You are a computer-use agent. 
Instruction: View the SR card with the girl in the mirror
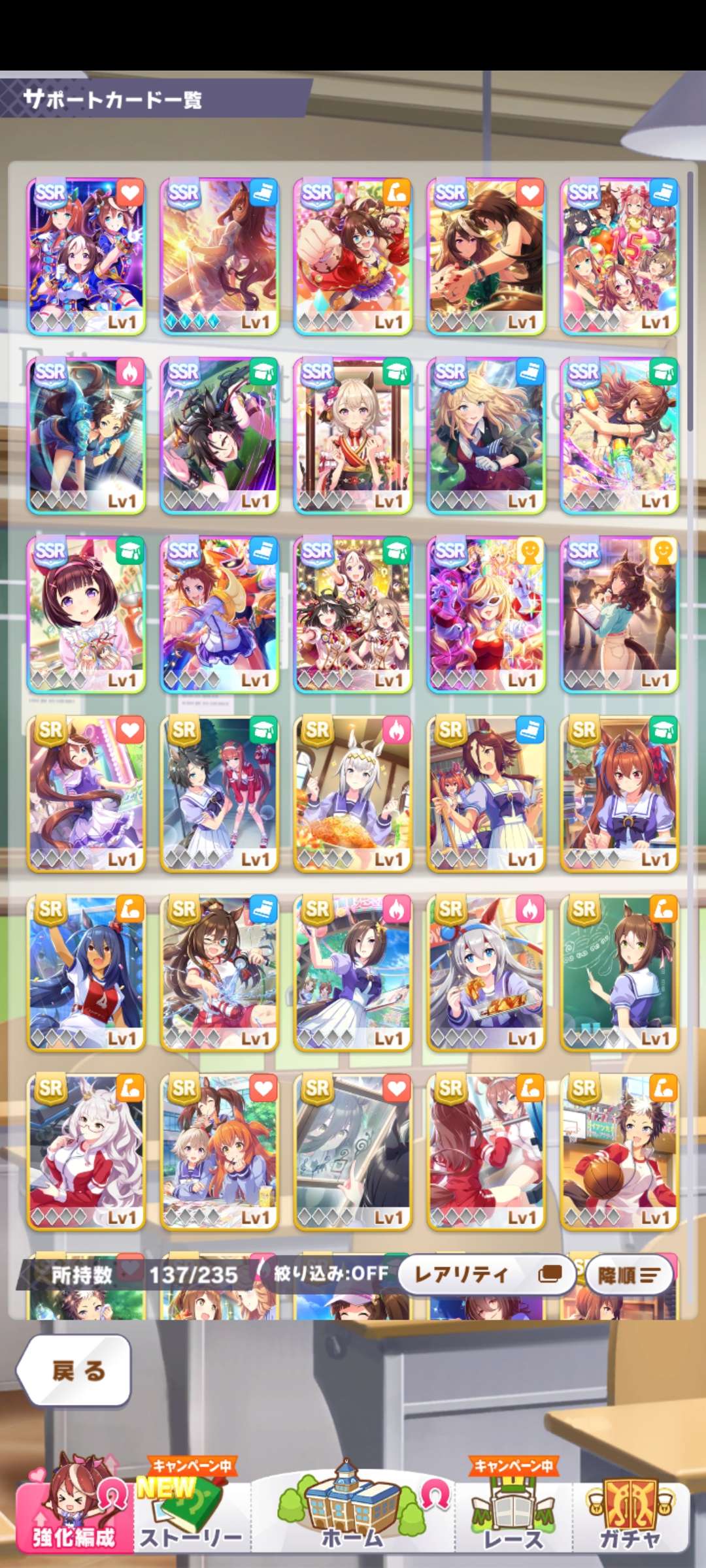pos(352,1152)
